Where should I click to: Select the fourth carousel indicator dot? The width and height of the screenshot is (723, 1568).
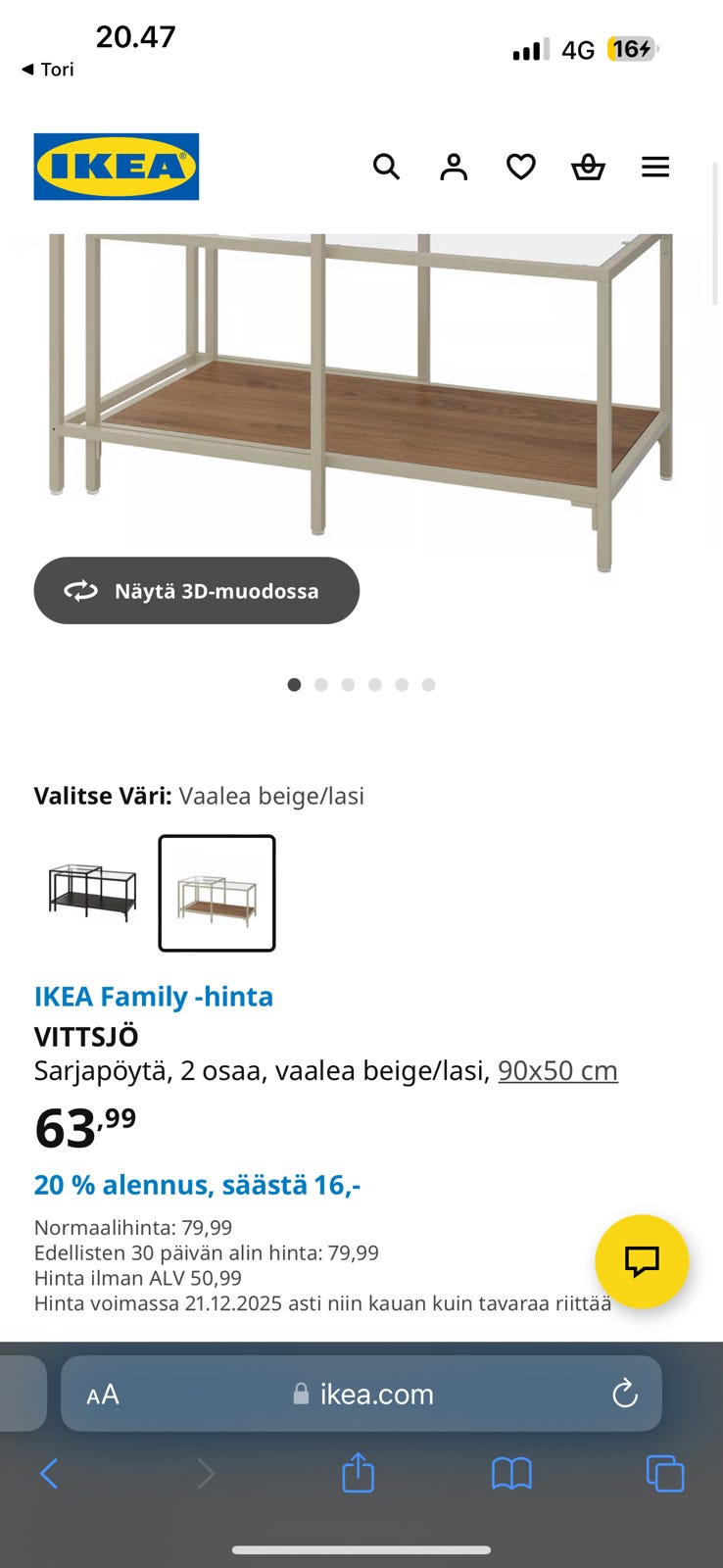coord(374,684)
